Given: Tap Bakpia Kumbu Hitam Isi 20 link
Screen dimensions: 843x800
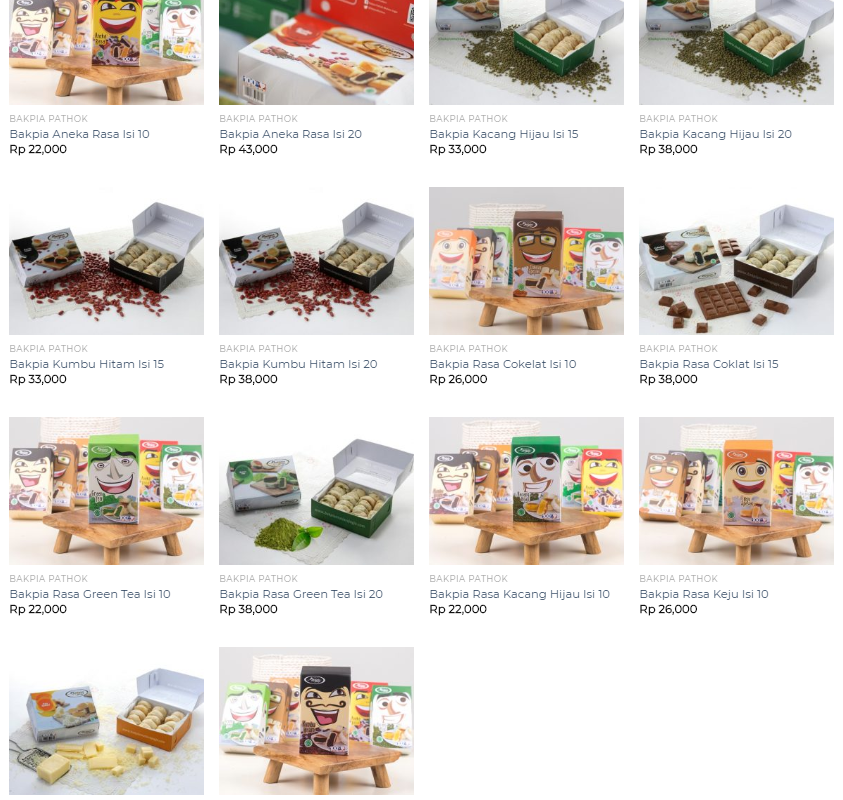Looking at the screenshot, I should point(297,364).
